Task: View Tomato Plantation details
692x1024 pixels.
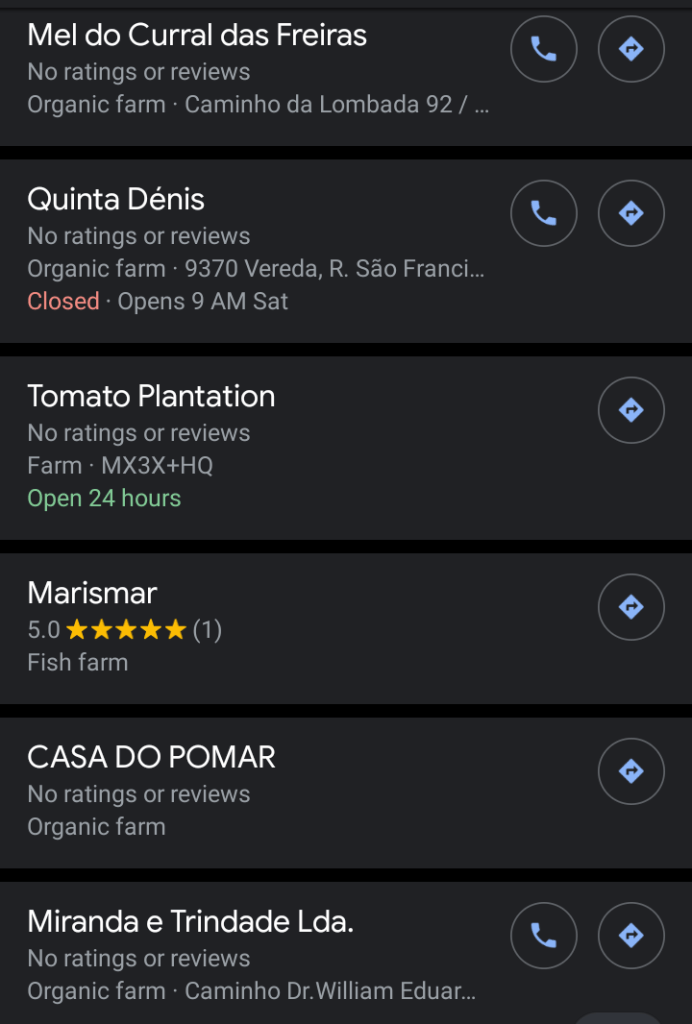Action: click(151, 397)
